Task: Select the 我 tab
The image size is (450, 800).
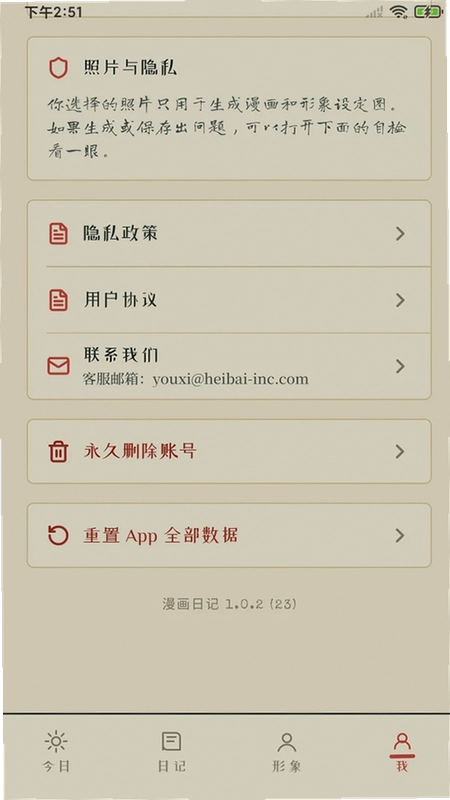Action: [402, 752]
